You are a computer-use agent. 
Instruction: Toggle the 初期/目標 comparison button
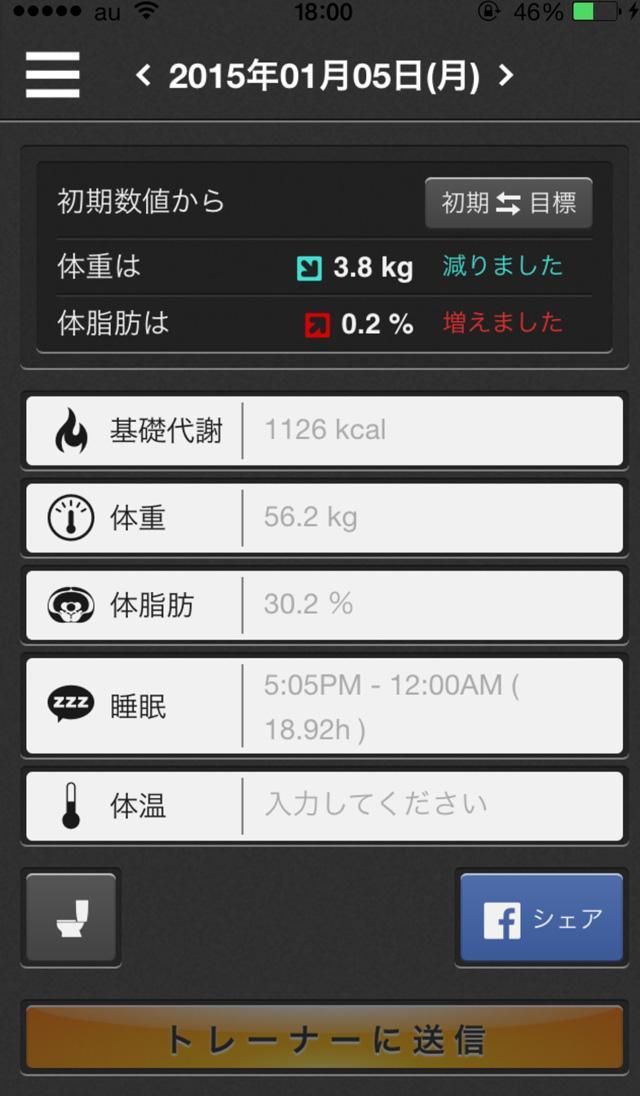pyautogui.click(x=508, y=204)
